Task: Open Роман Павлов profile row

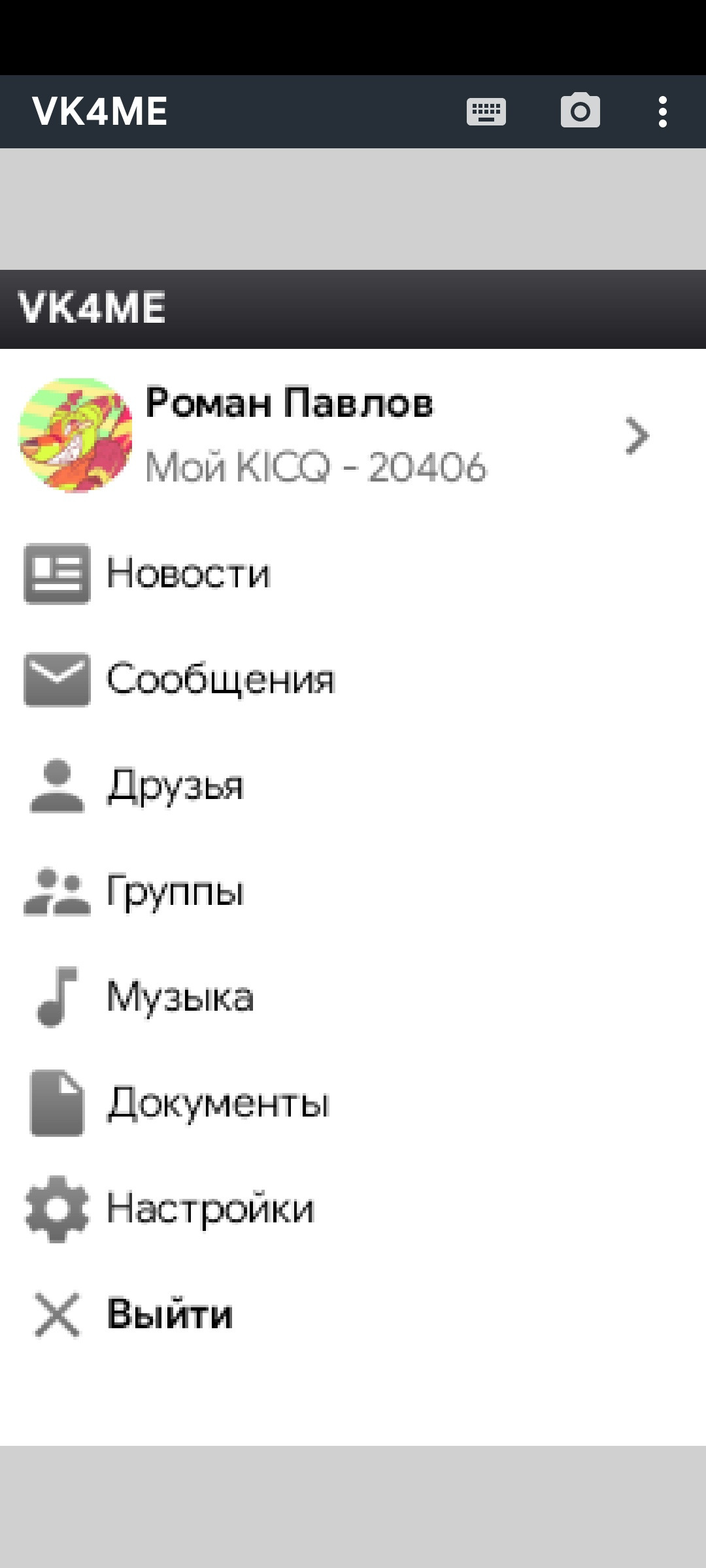Action: [333, 435]
